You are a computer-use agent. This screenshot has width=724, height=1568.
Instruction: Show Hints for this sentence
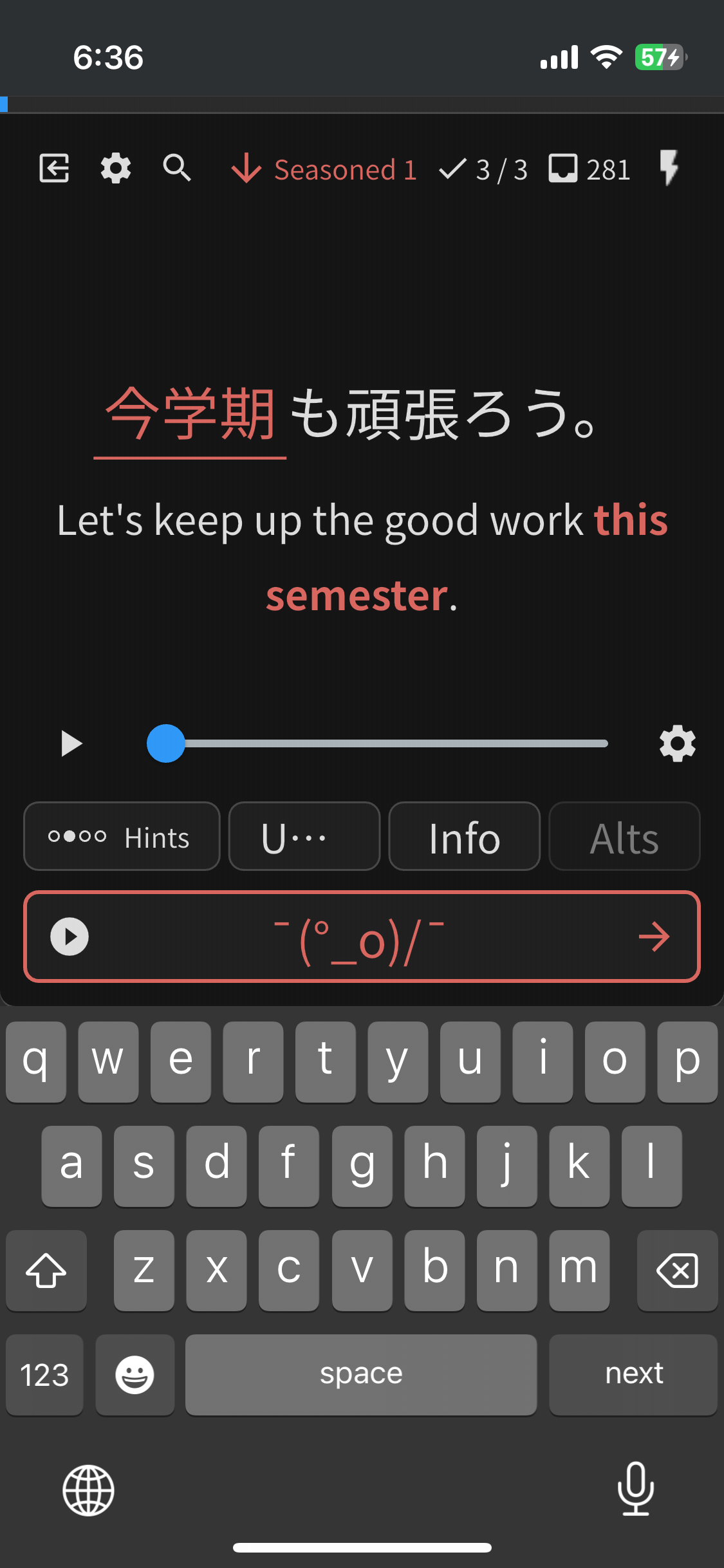coord(122,836)
